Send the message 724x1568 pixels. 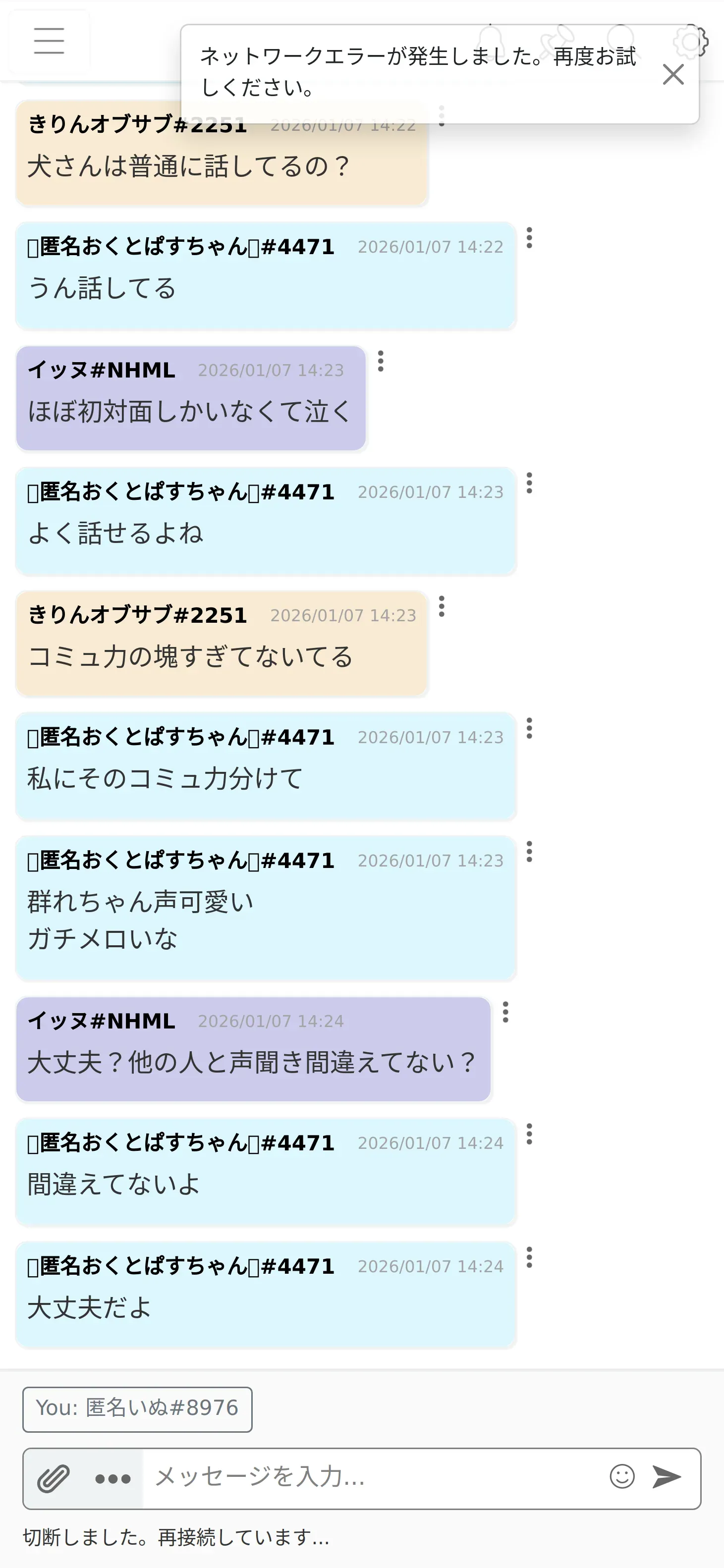[667, 1477]
